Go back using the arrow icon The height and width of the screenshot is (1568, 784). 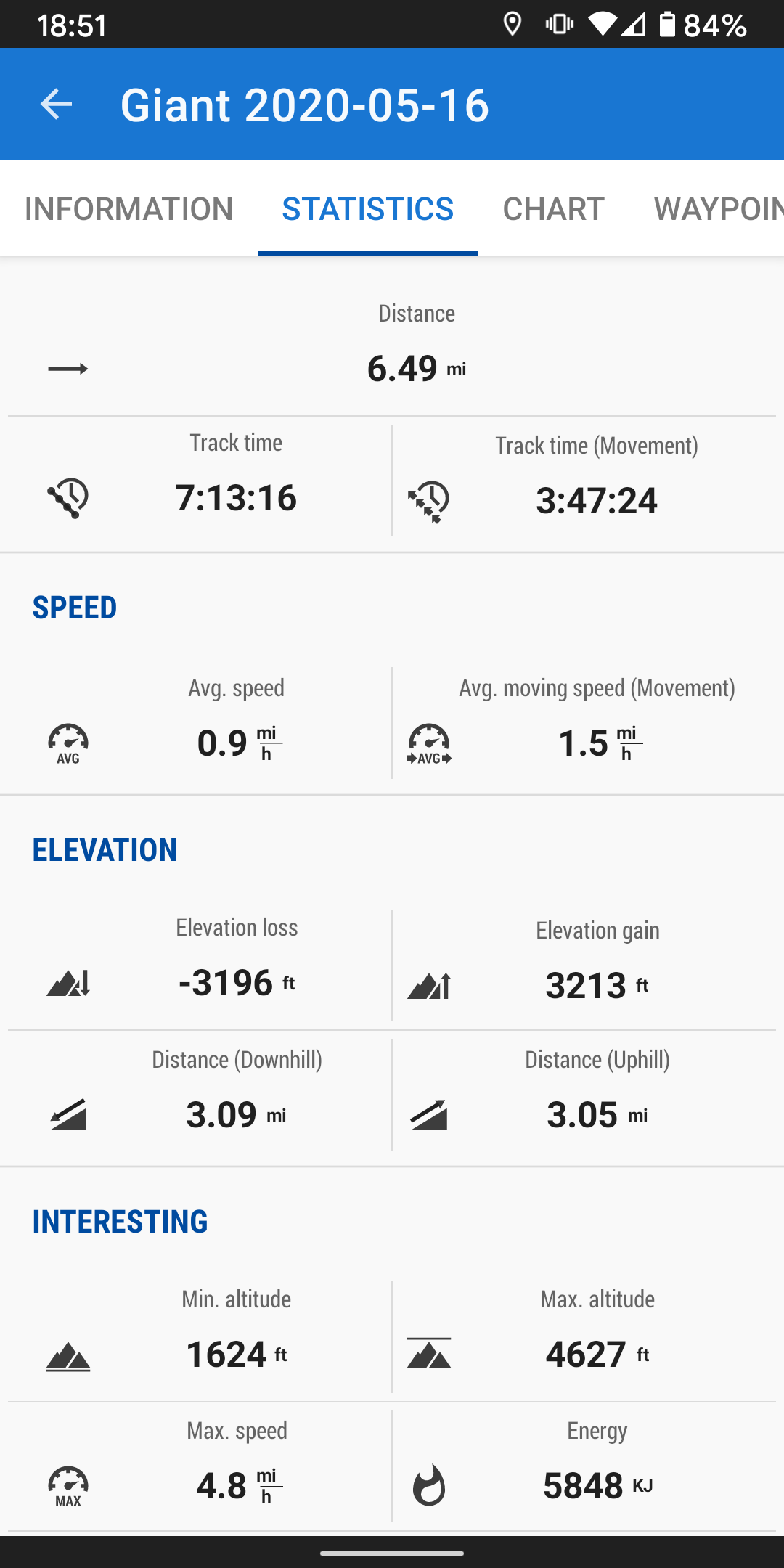tap(56, 105)
